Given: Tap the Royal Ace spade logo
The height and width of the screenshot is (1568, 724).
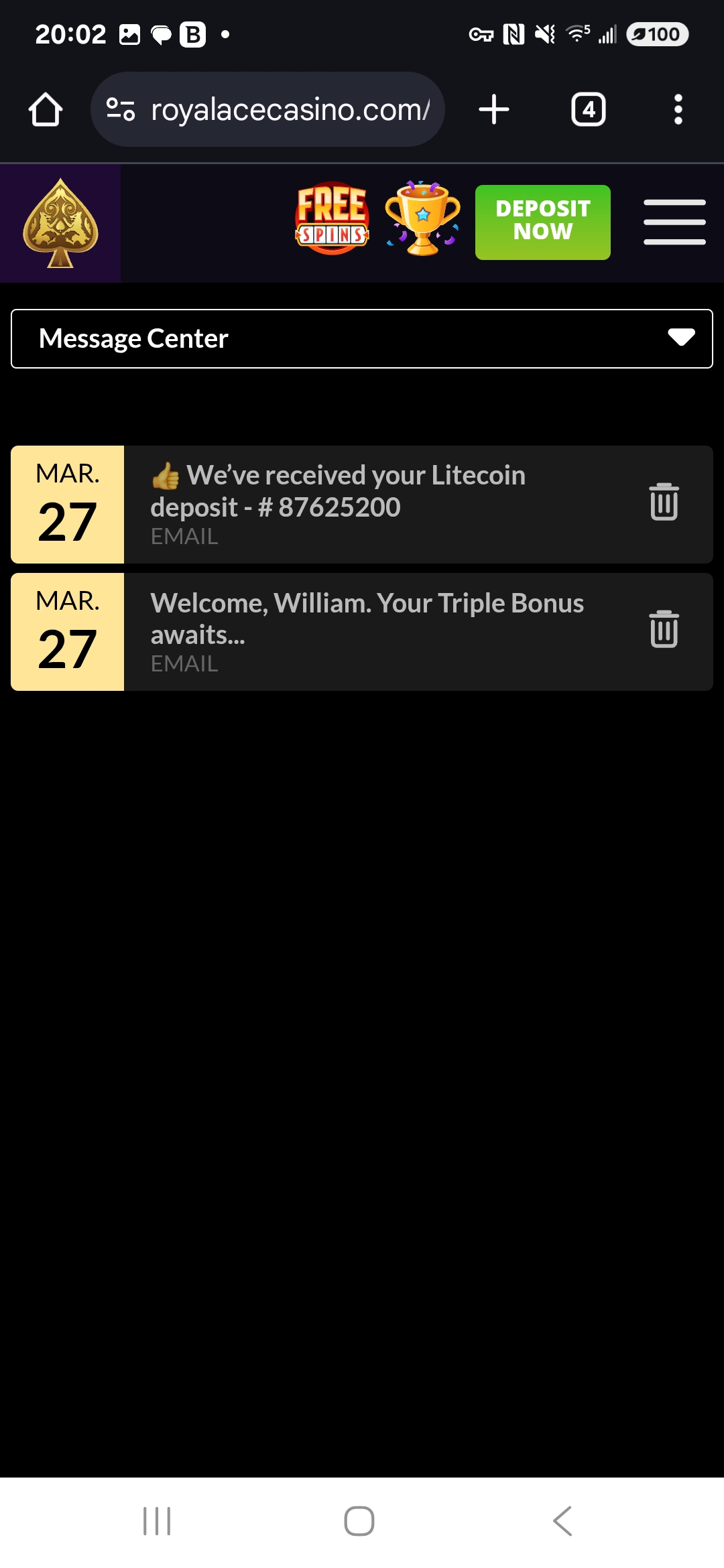Looking at the screenshot, I should click(x=60, y=223).
